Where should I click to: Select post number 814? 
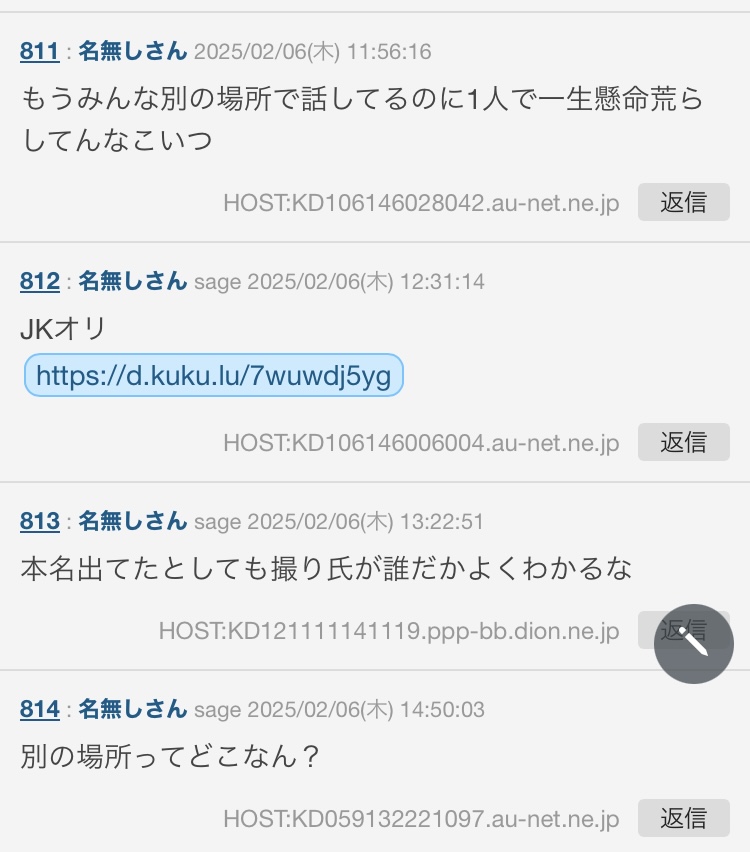(38, 709)
